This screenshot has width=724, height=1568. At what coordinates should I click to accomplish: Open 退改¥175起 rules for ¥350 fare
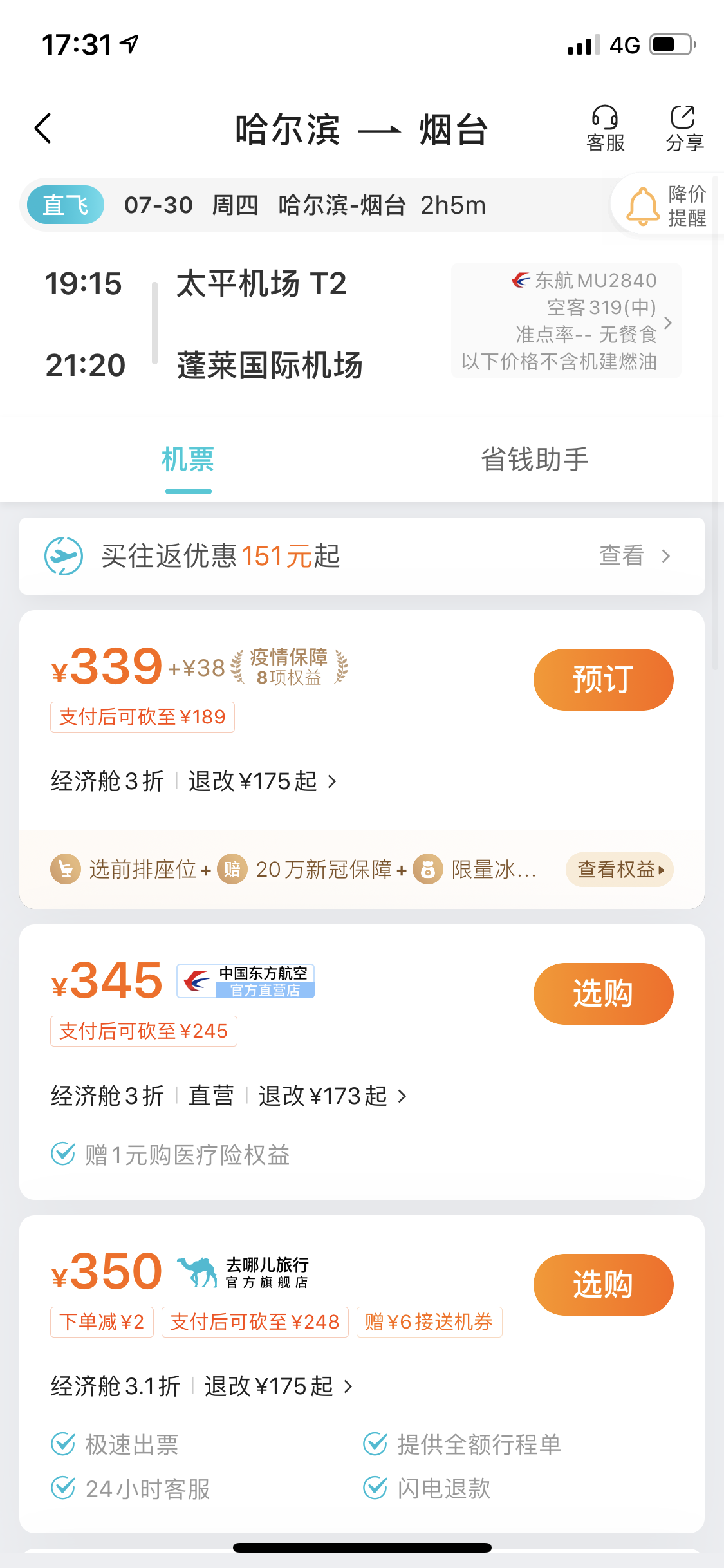click(279, 1386)
